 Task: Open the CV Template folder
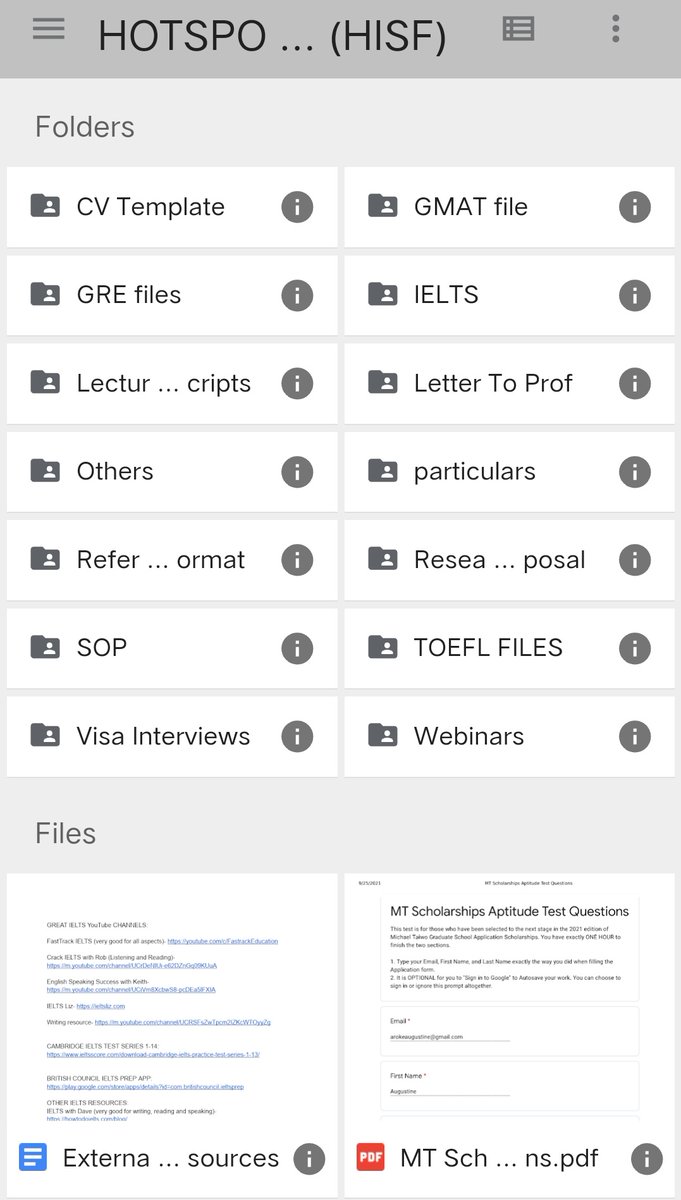click(x=150, y=207)
